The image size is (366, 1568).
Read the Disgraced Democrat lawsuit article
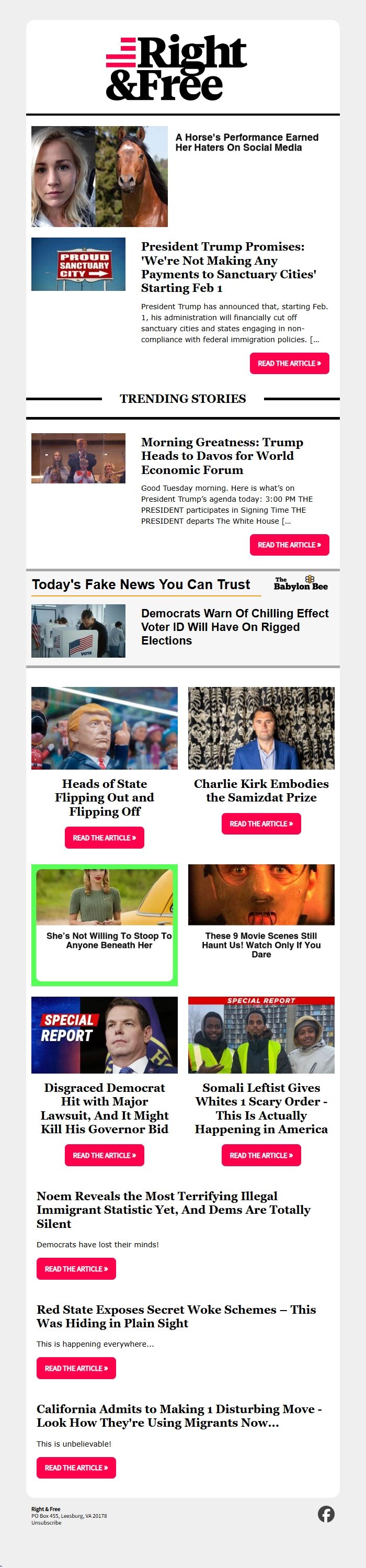[104, 1155]
